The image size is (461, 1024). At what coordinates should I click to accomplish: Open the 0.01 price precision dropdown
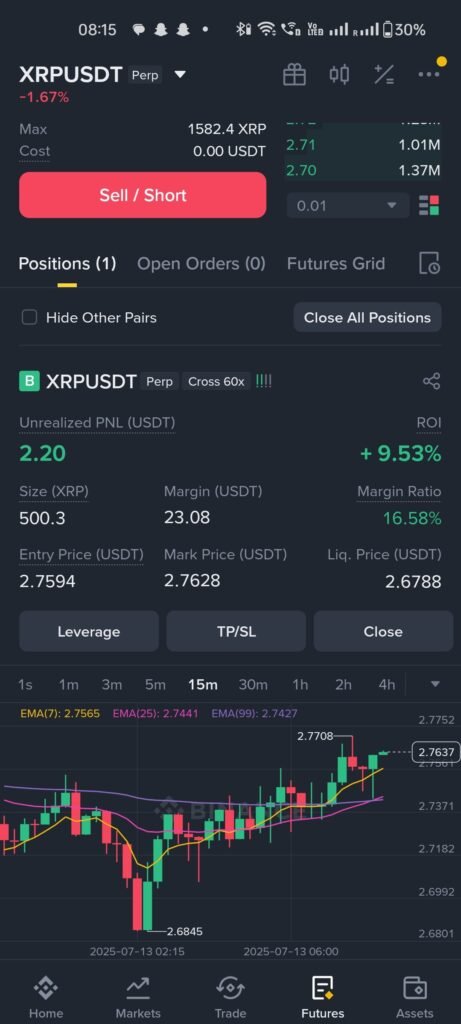348,206
